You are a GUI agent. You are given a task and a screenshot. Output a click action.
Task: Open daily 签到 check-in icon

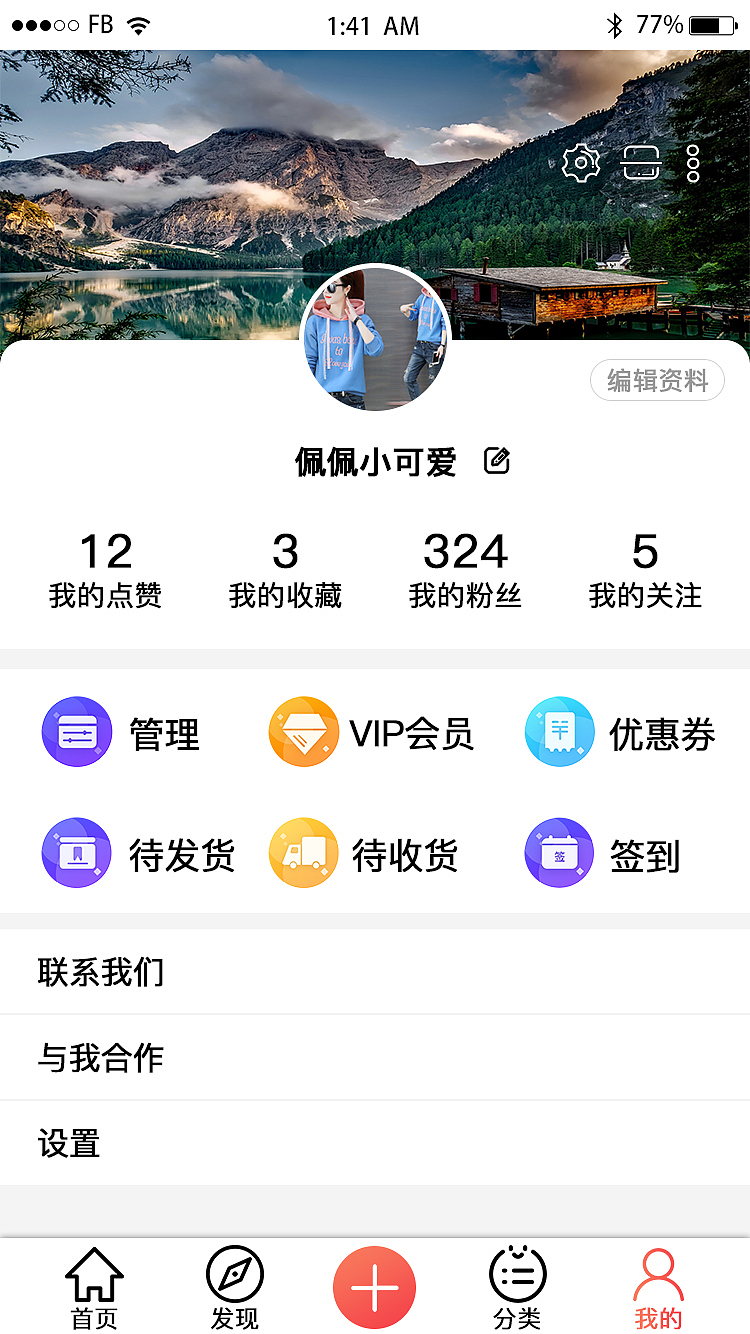tap(559, 852)
